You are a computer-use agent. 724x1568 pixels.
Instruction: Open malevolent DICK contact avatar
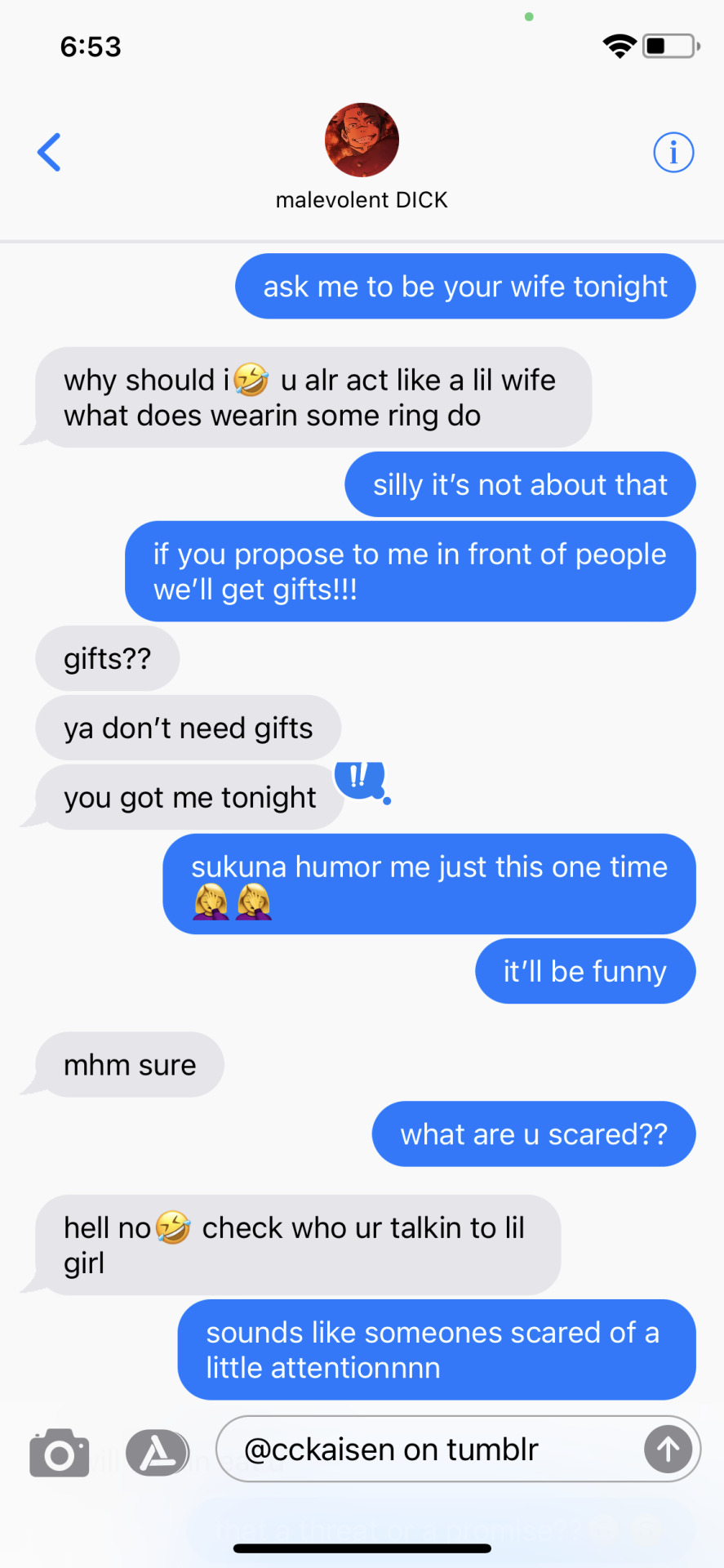pyautogui.click(x=362, y=140)
